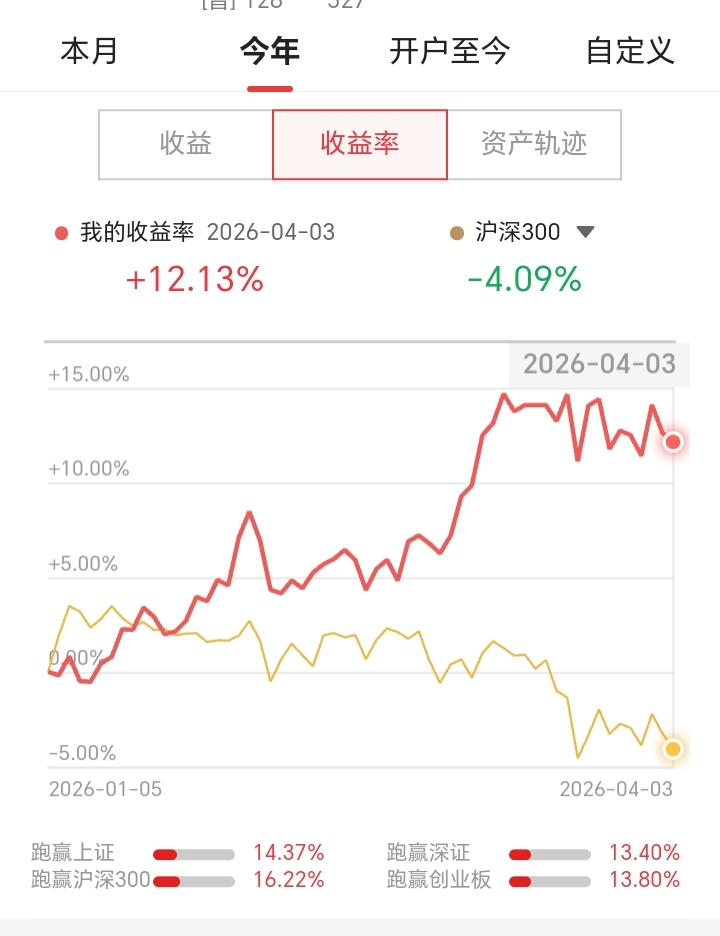Screen dimensions: 720x936
Task: View the 资产轨迹 chart
Action: pyautogui.click(x=534, y=144)
